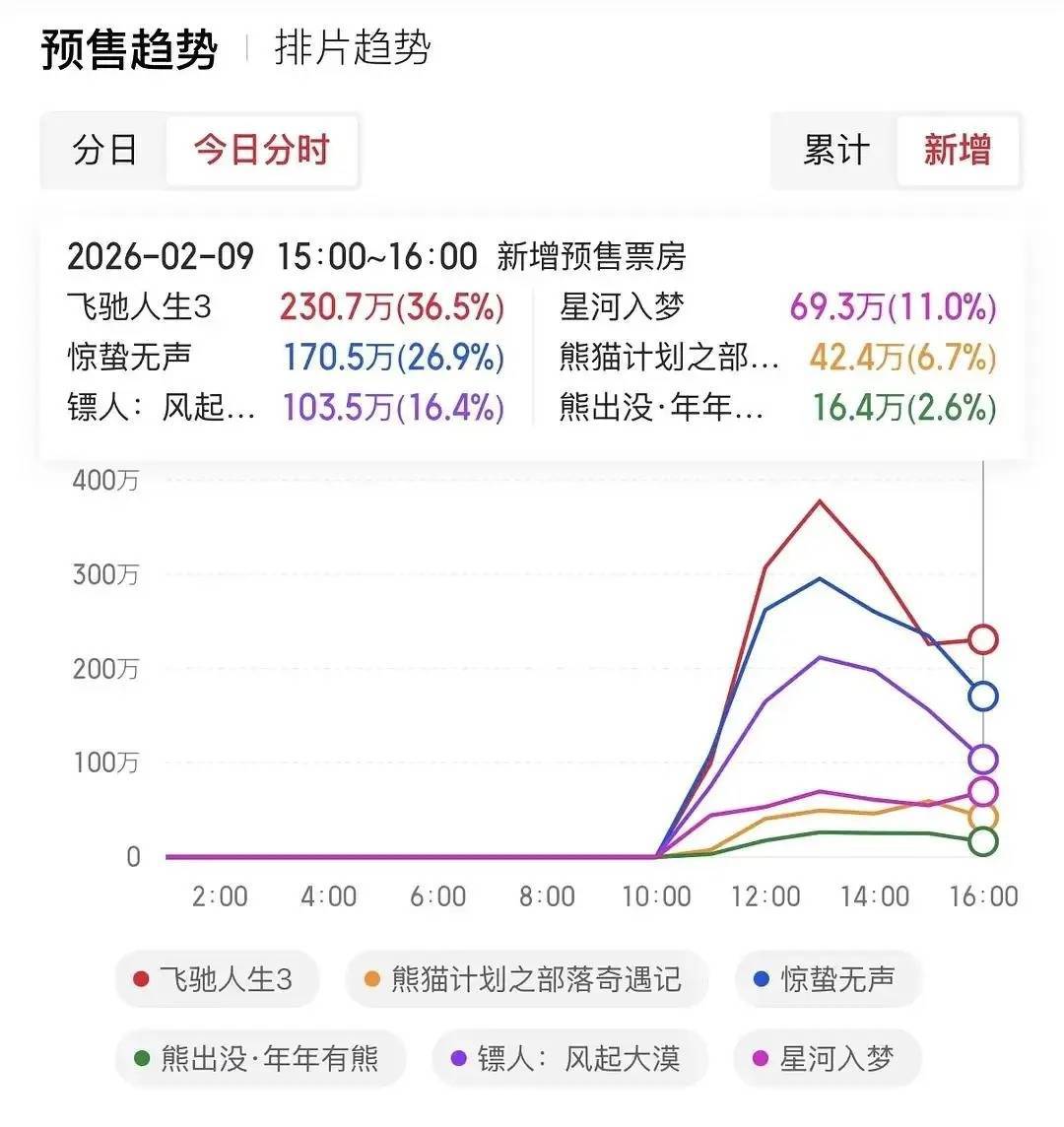
Task: Toggle the 惊蛰无声 legend chip
Action: click(x=826, y=979)
